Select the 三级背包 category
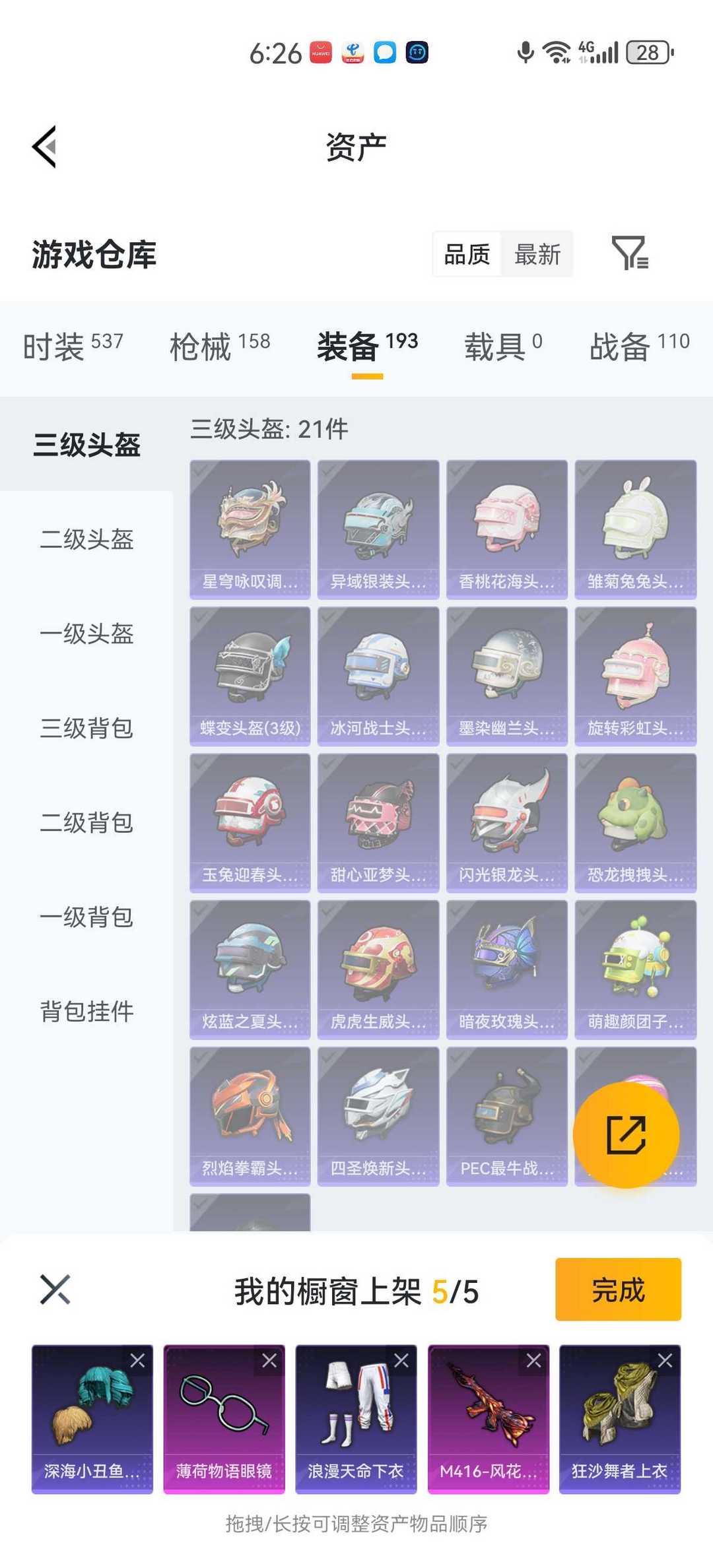This screenshot has width=713, height=1568. coord(86,728)
